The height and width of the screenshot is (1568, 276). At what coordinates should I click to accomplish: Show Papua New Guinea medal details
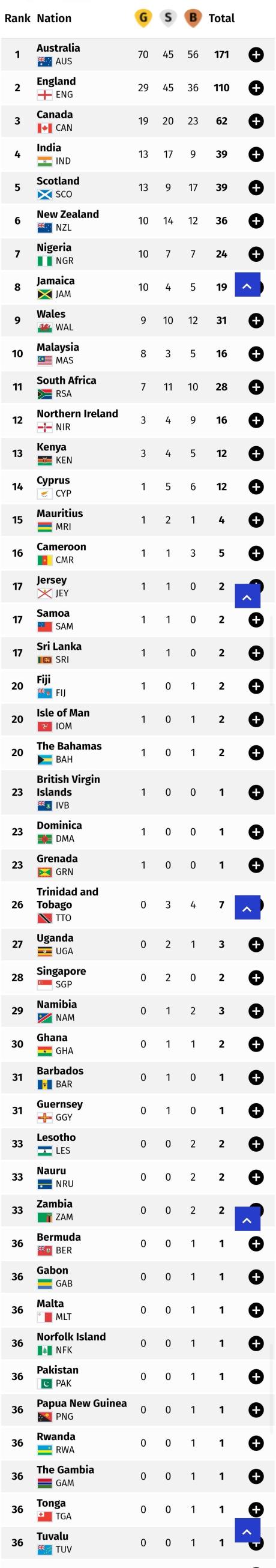pos(256,1410)
